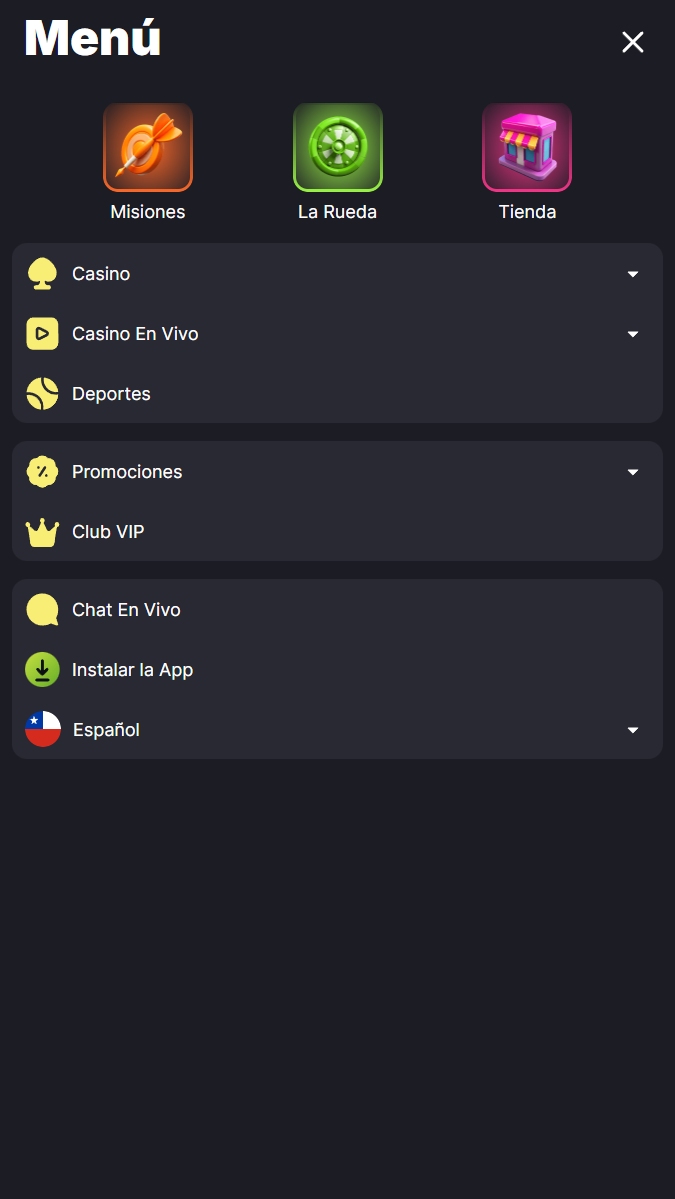Go to Deportes

[x=337, y=394]
